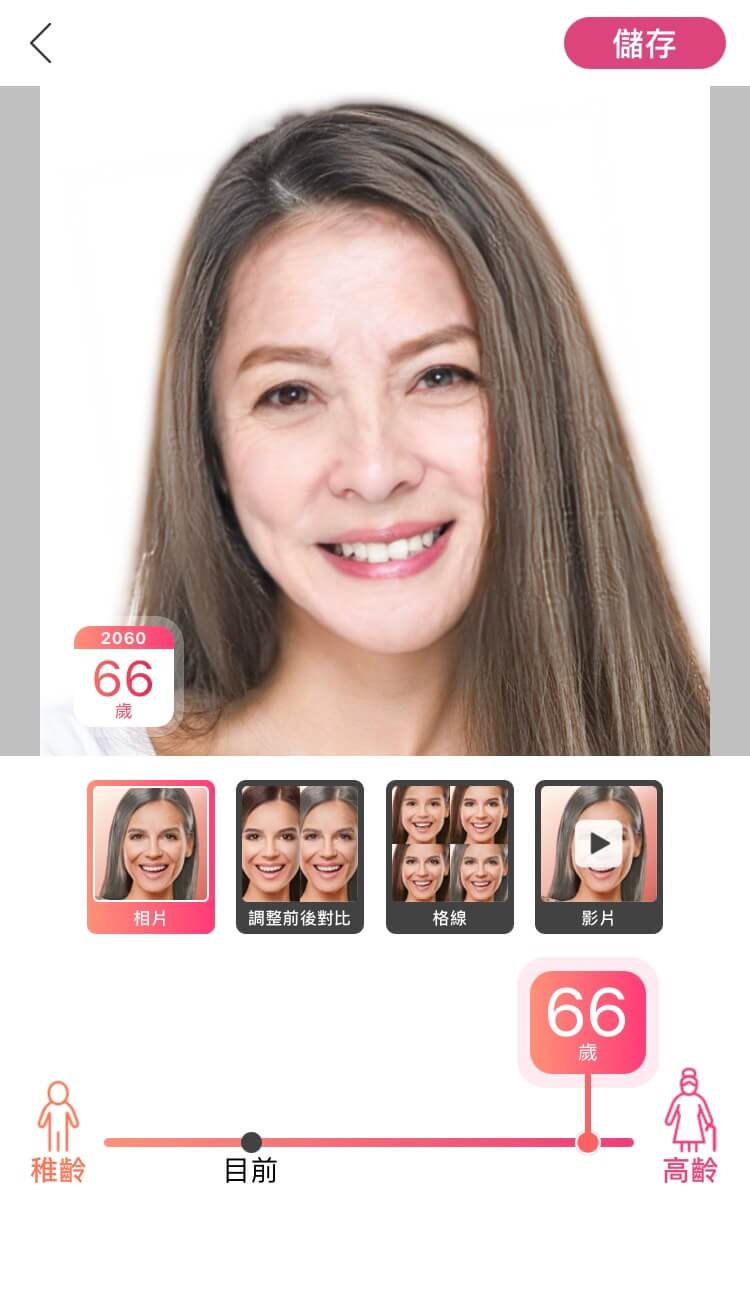Go back using the top arrow
The image size is (750, 1294).
[41, 44]
